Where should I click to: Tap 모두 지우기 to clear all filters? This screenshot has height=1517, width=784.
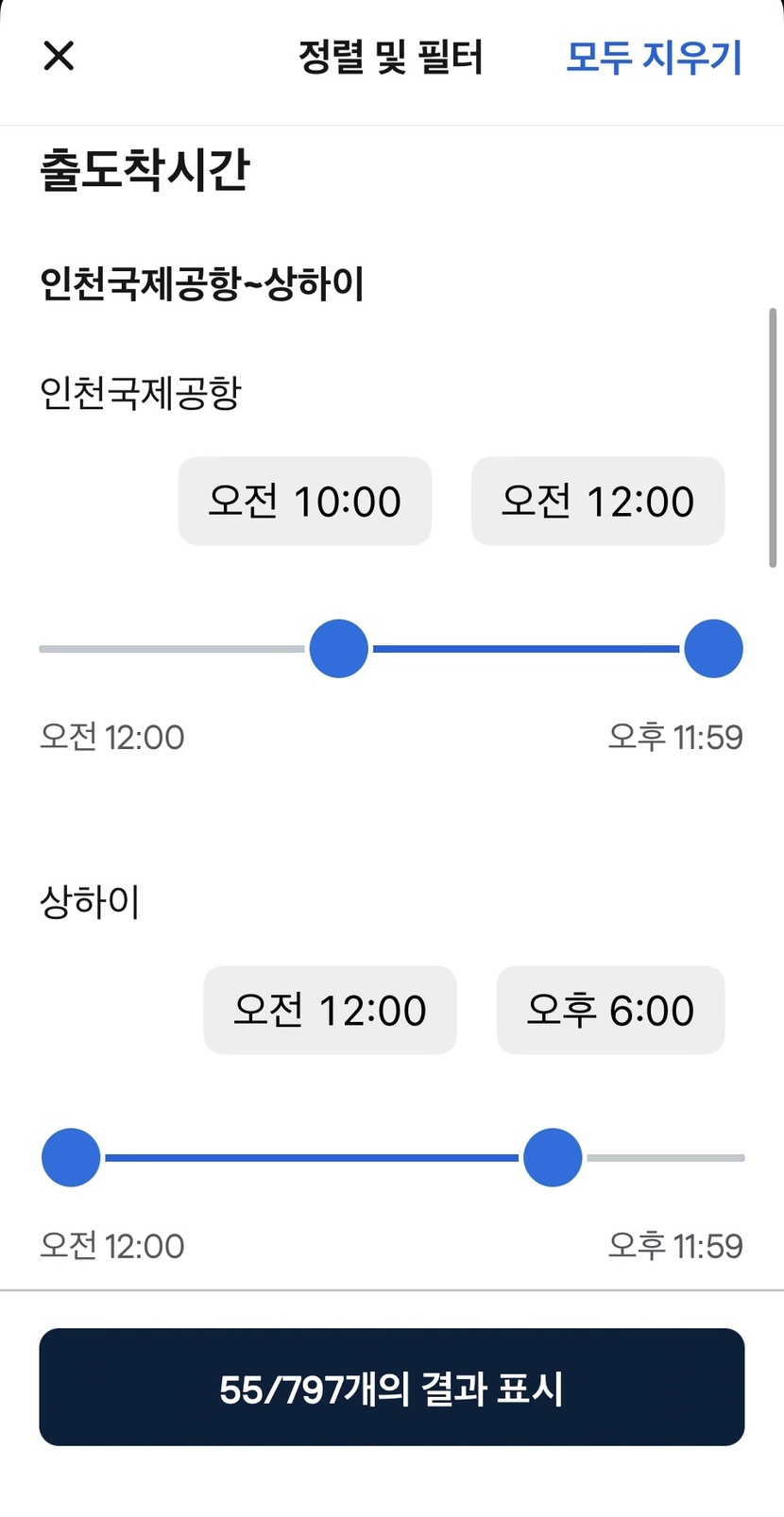tap(654, 57)
